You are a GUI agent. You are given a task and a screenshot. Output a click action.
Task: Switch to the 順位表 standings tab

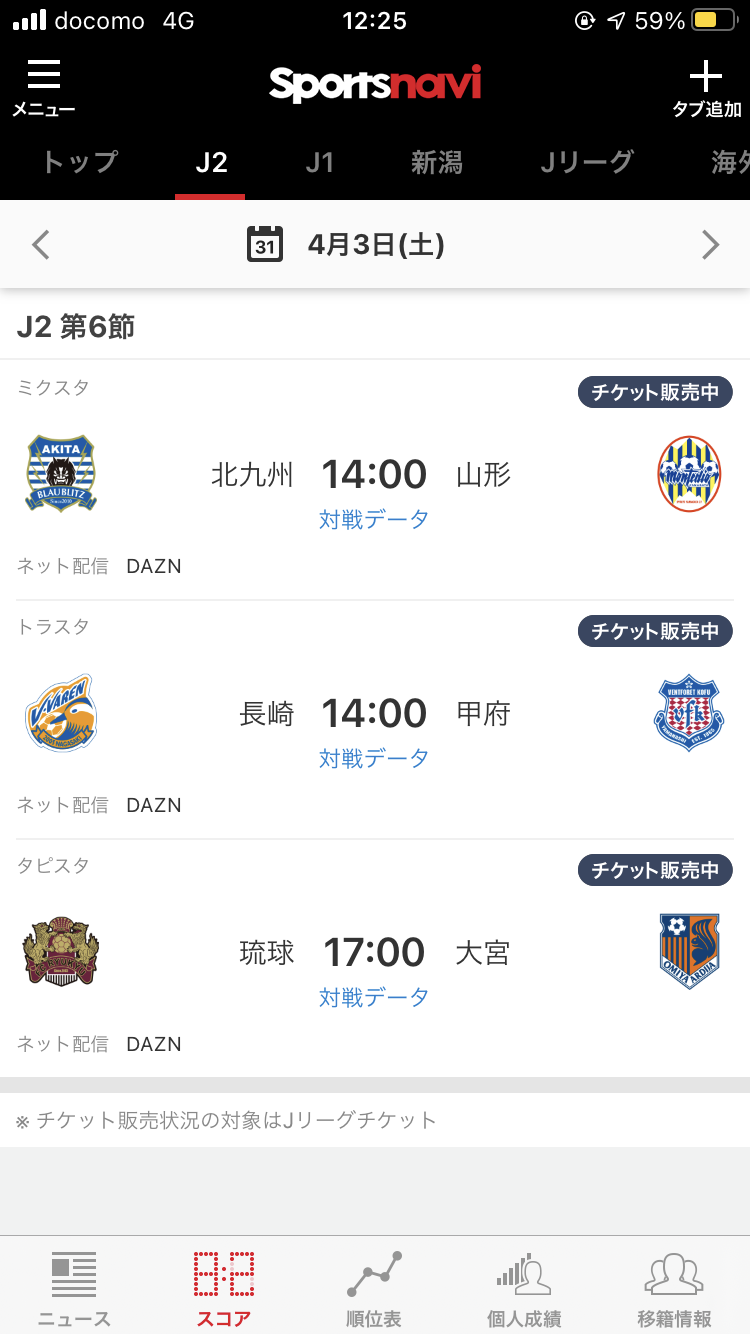[374, 1289]
